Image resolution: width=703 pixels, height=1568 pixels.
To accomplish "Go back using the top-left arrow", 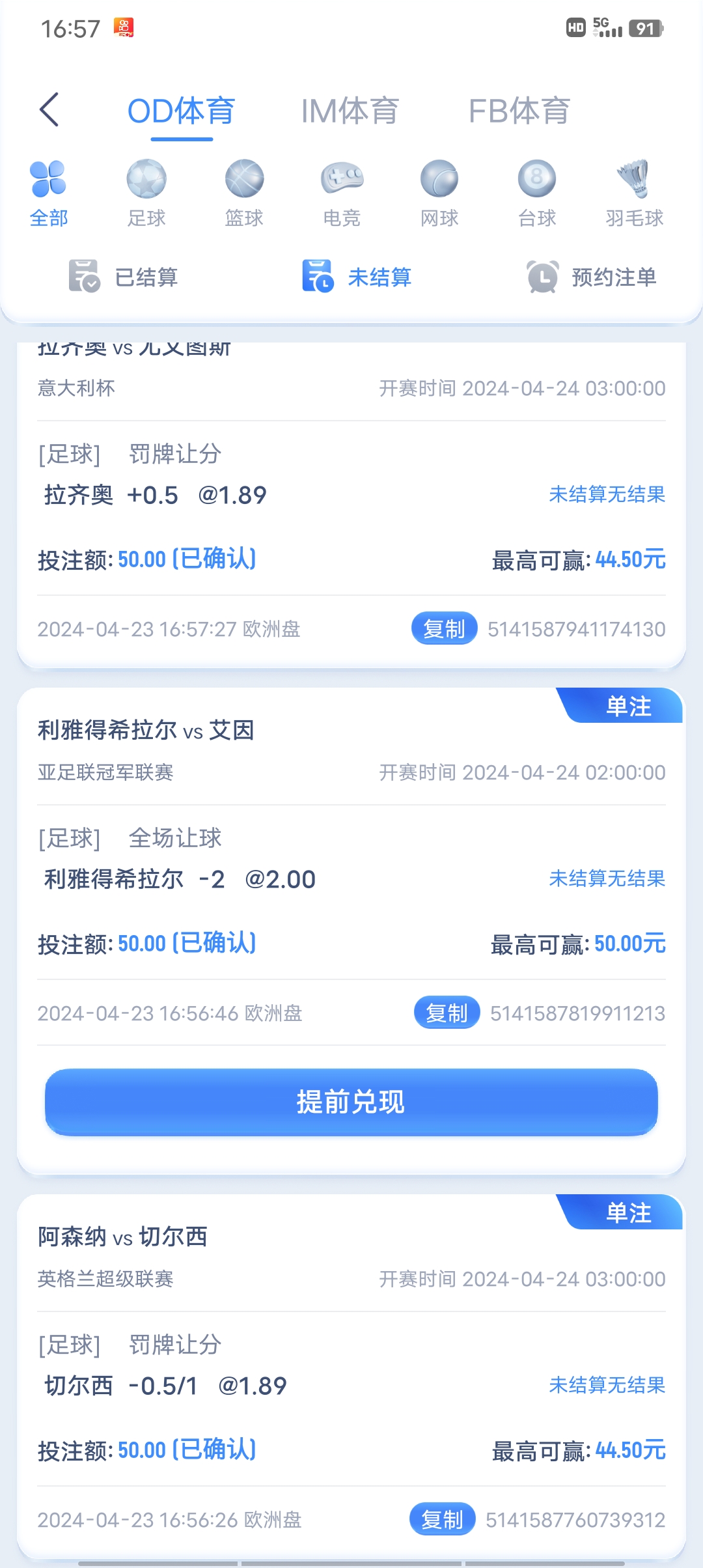I will point(49,109).
